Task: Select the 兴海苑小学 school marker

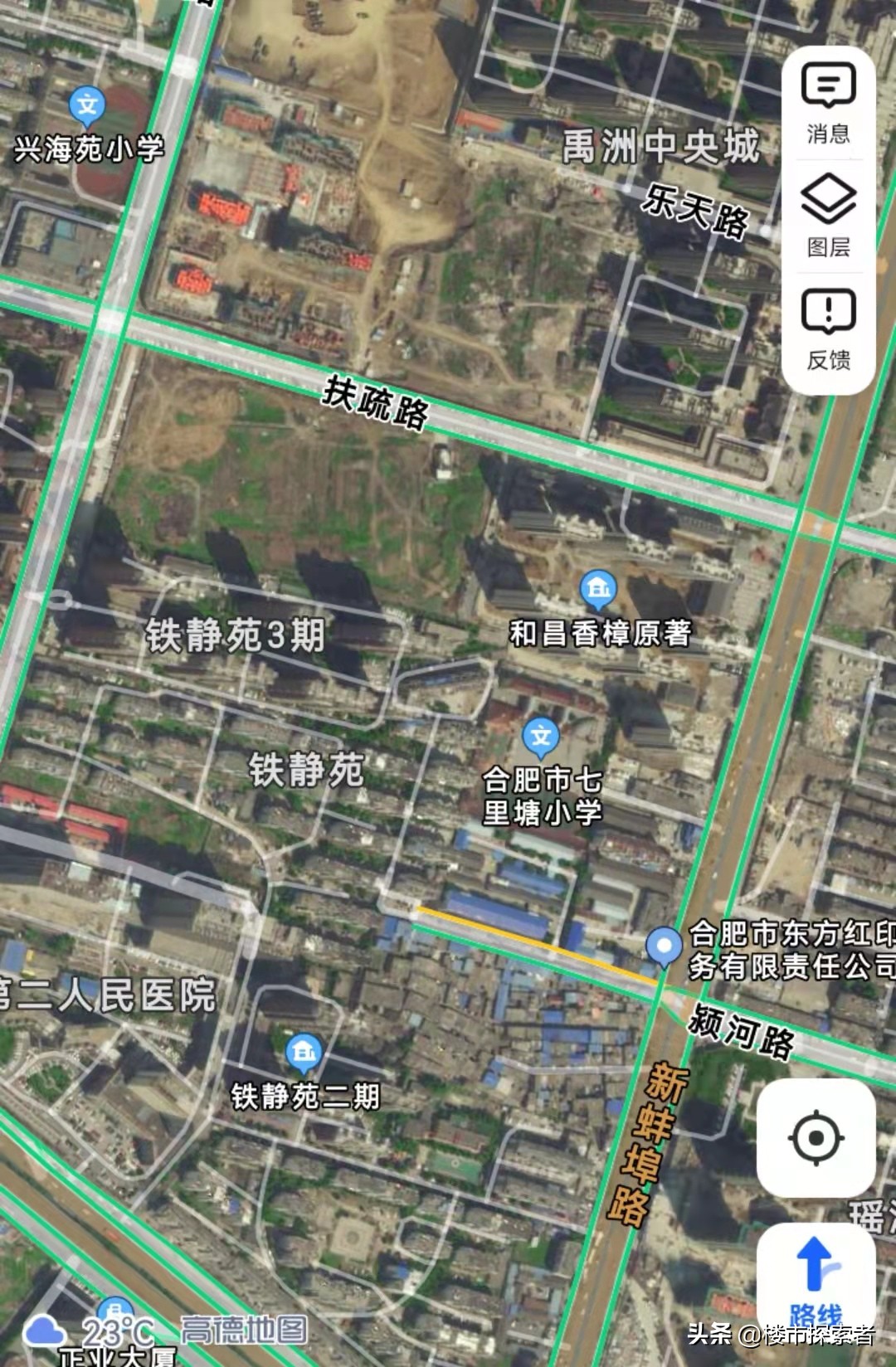Action: (x=87, y=104)
